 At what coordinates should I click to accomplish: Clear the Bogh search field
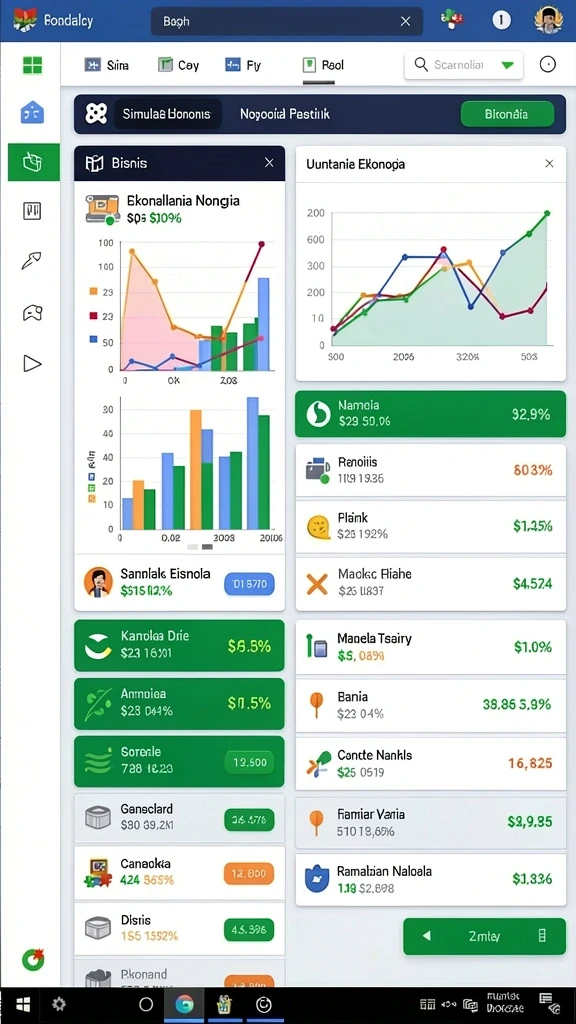(405, 22)
